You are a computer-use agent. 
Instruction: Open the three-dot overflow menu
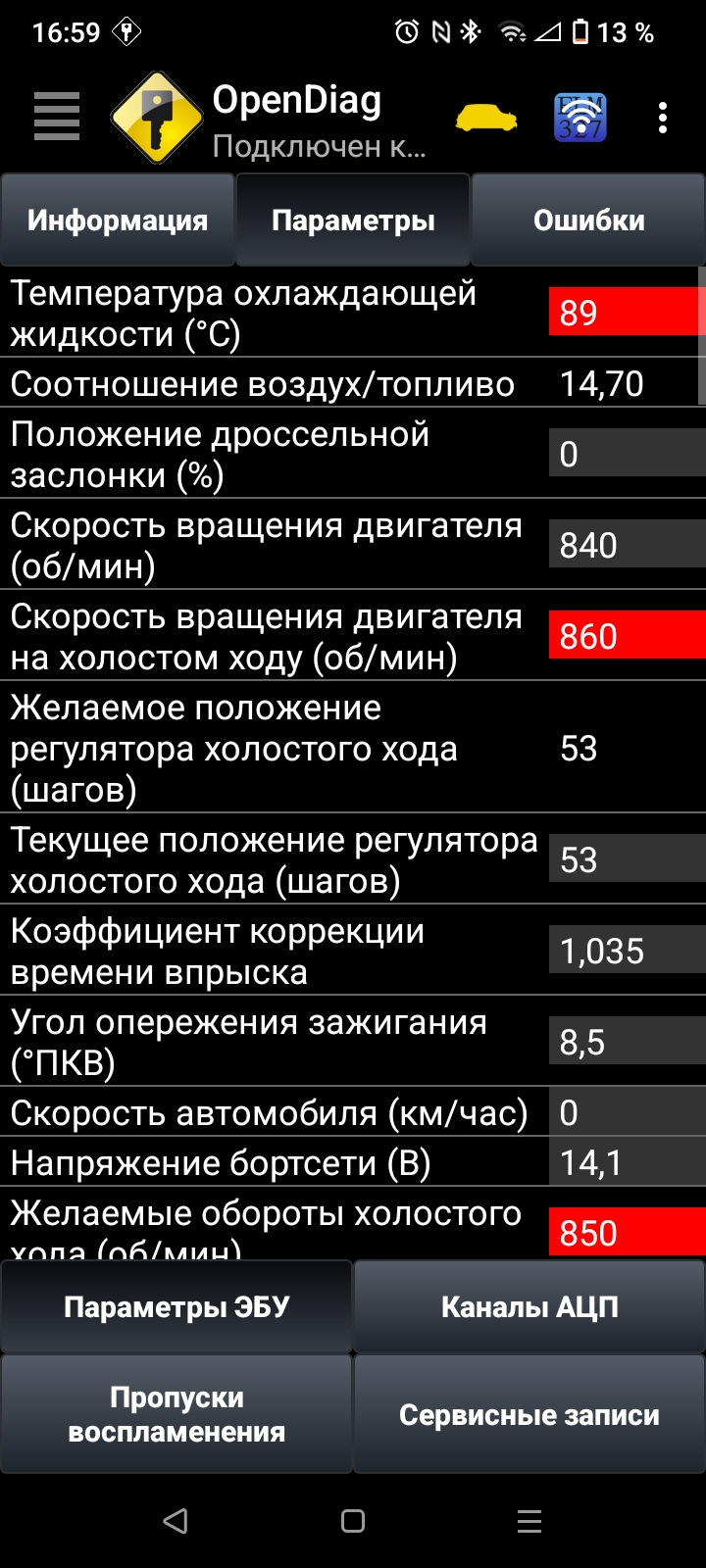coord(663,119)
